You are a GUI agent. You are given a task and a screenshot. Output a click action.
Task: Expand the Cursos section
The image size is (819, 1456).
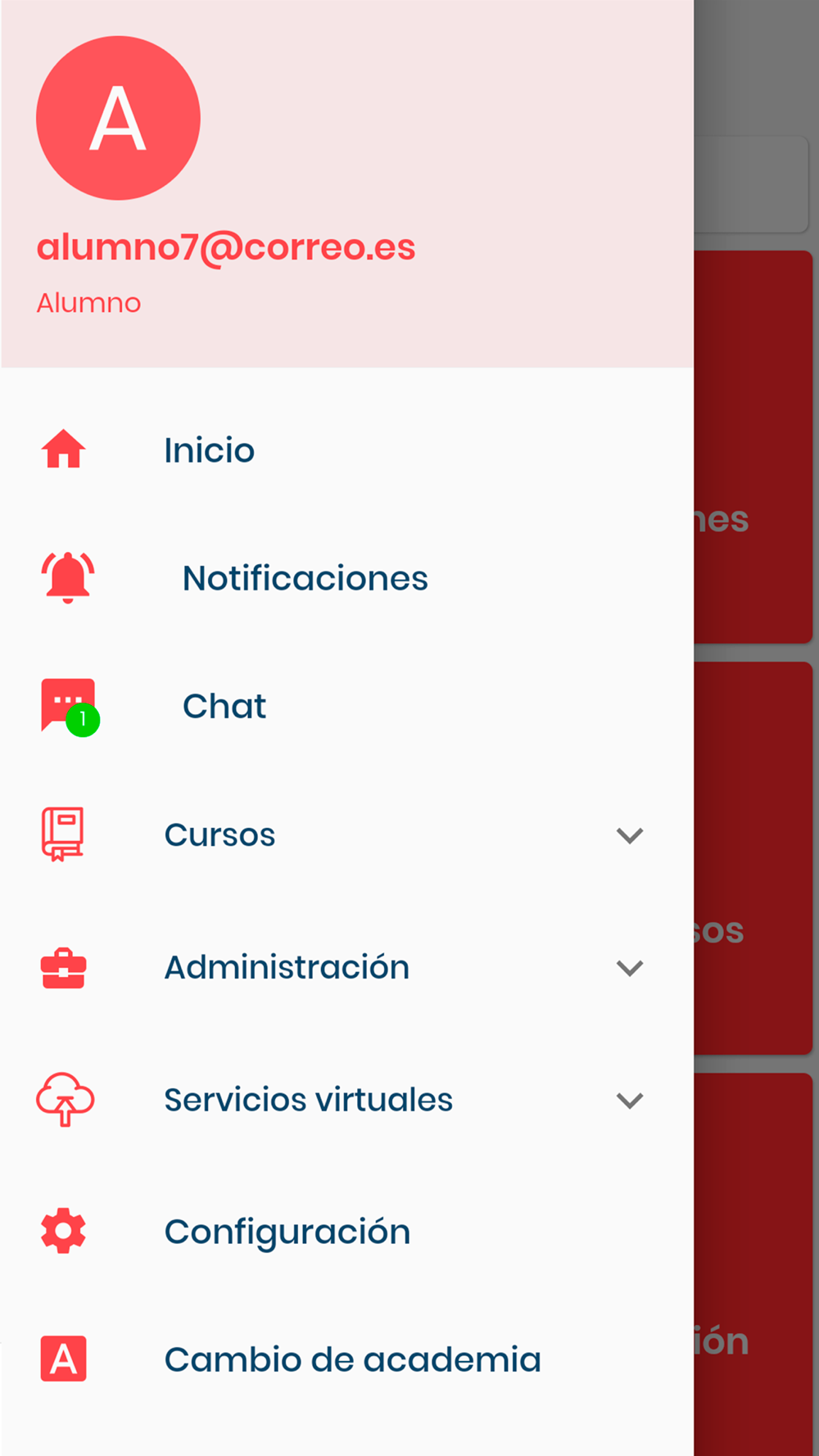629,835
